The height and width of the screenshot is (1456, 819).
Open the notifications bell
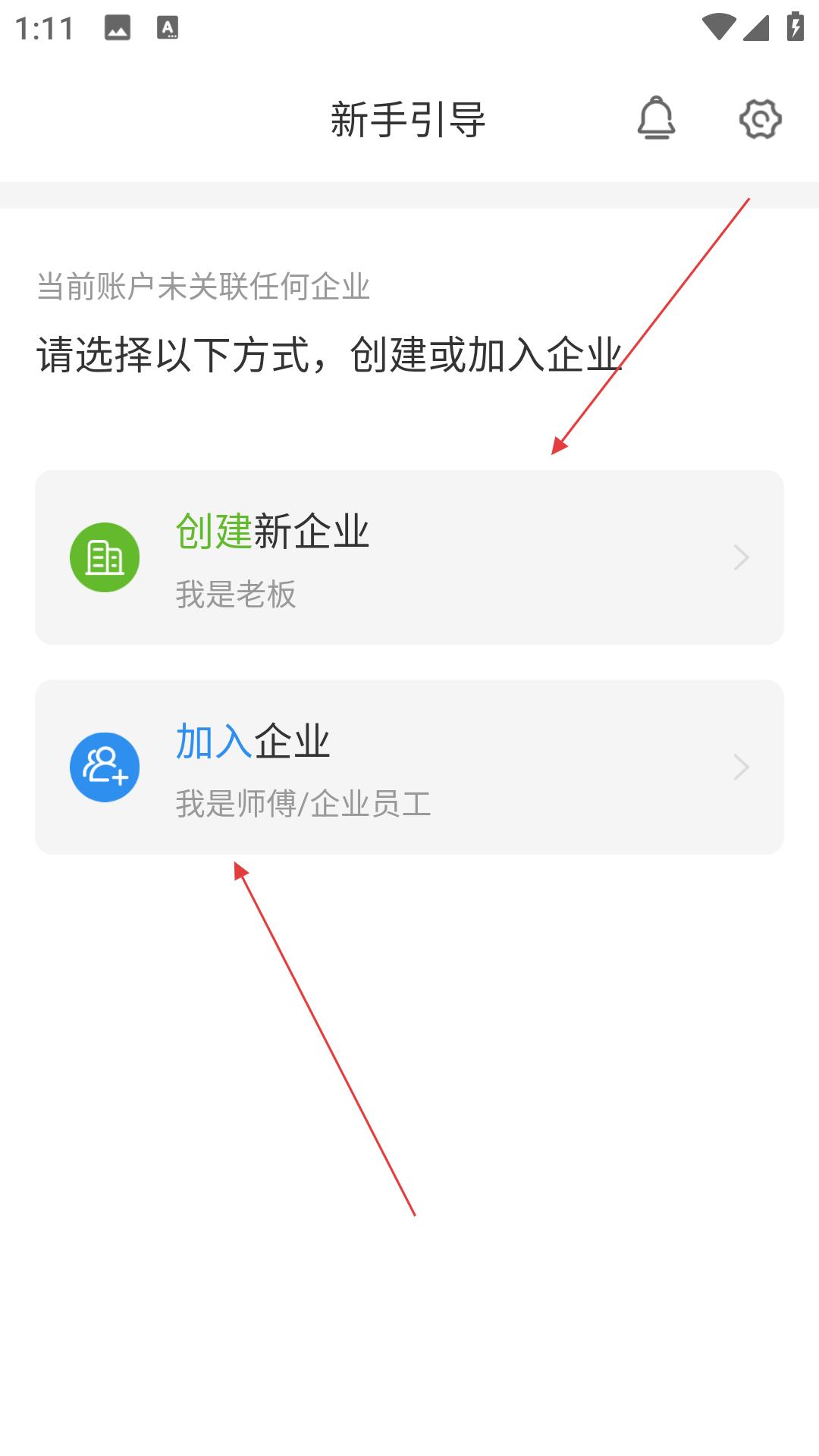(x=656, y=118)
